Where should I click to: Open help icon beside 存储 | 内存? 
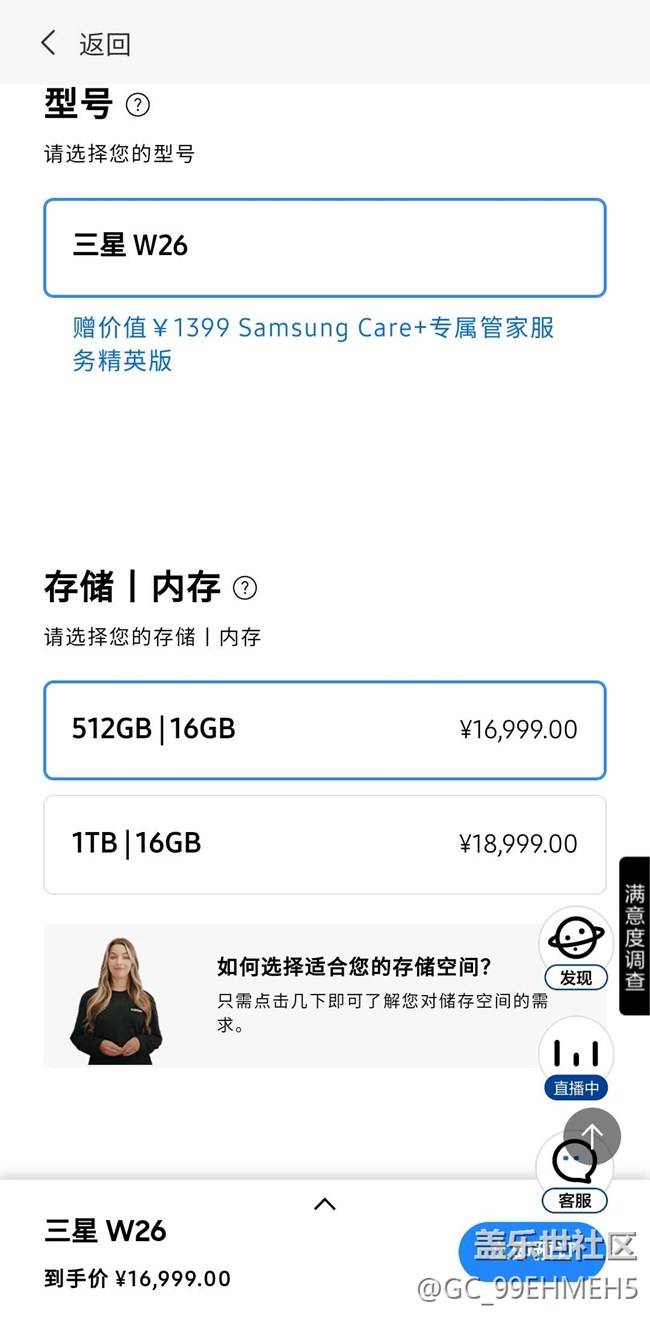point(245,587)
